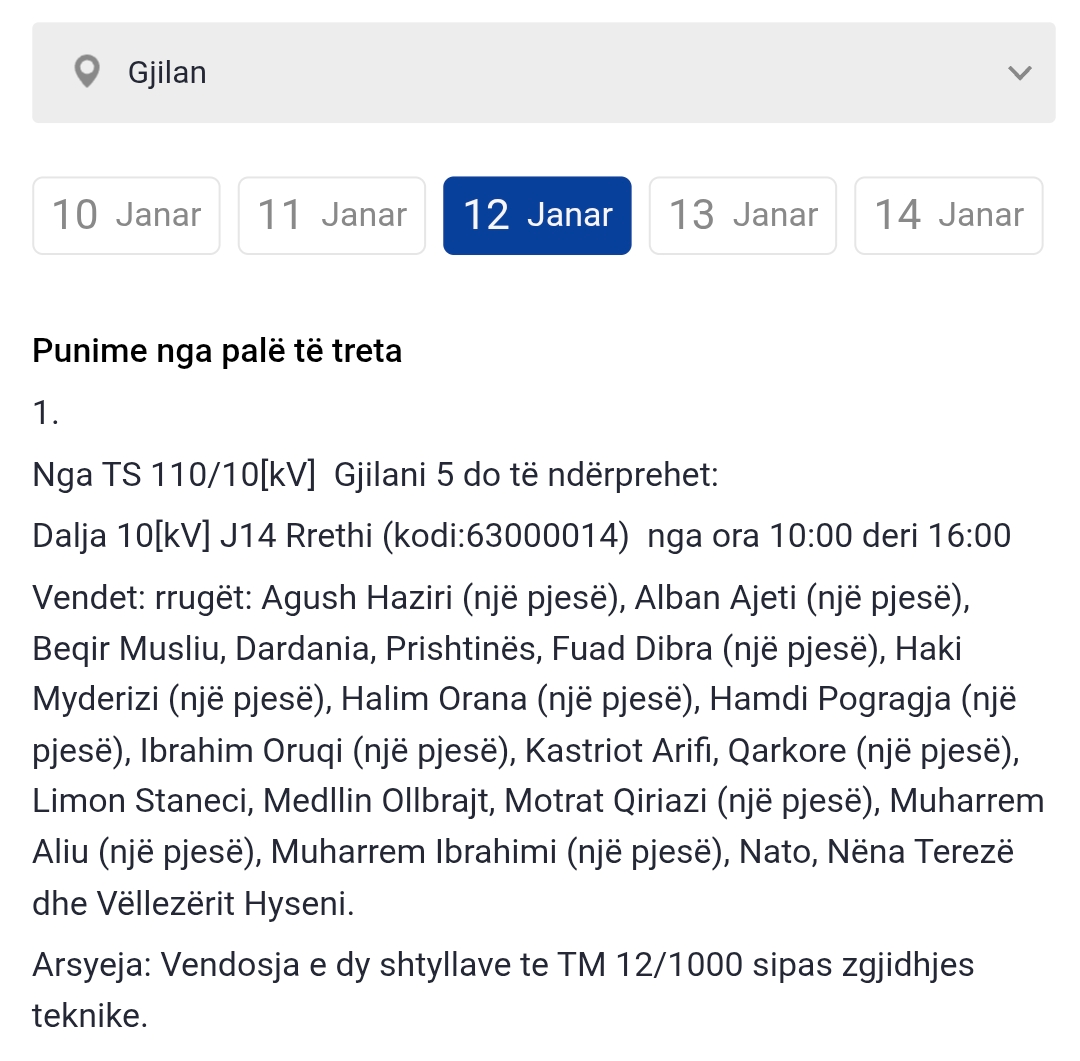Select the 12 Janar date tab
This screenshot has width=1080, height=1061.
(537, 215)
